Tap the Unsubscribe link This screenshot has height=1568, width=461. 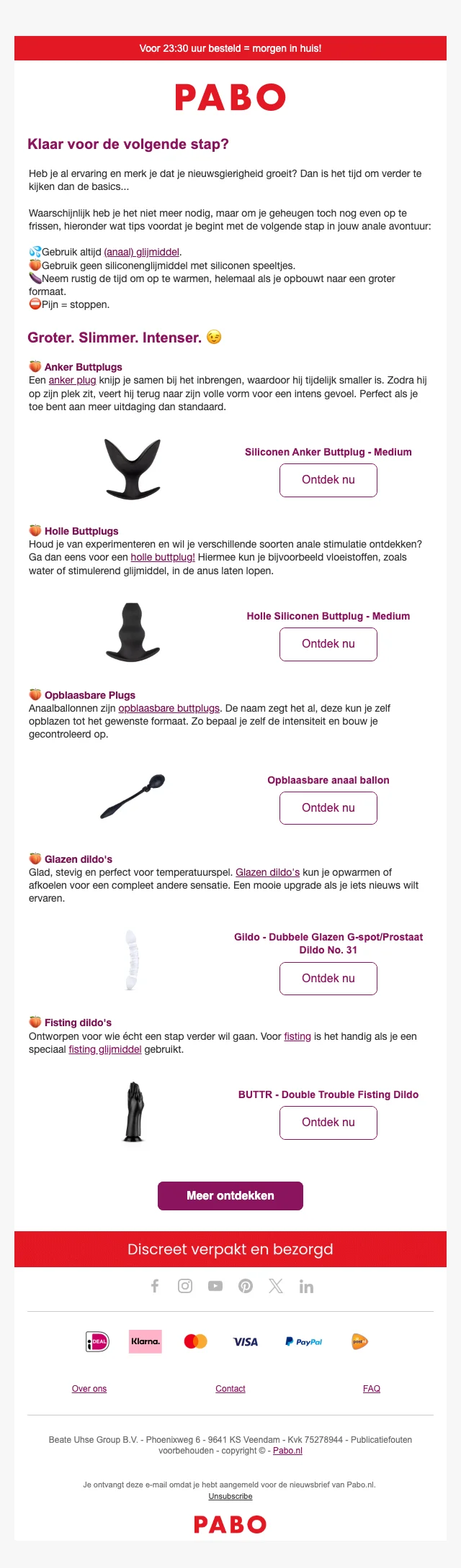pyautogui.click(x=230, y=1497)
